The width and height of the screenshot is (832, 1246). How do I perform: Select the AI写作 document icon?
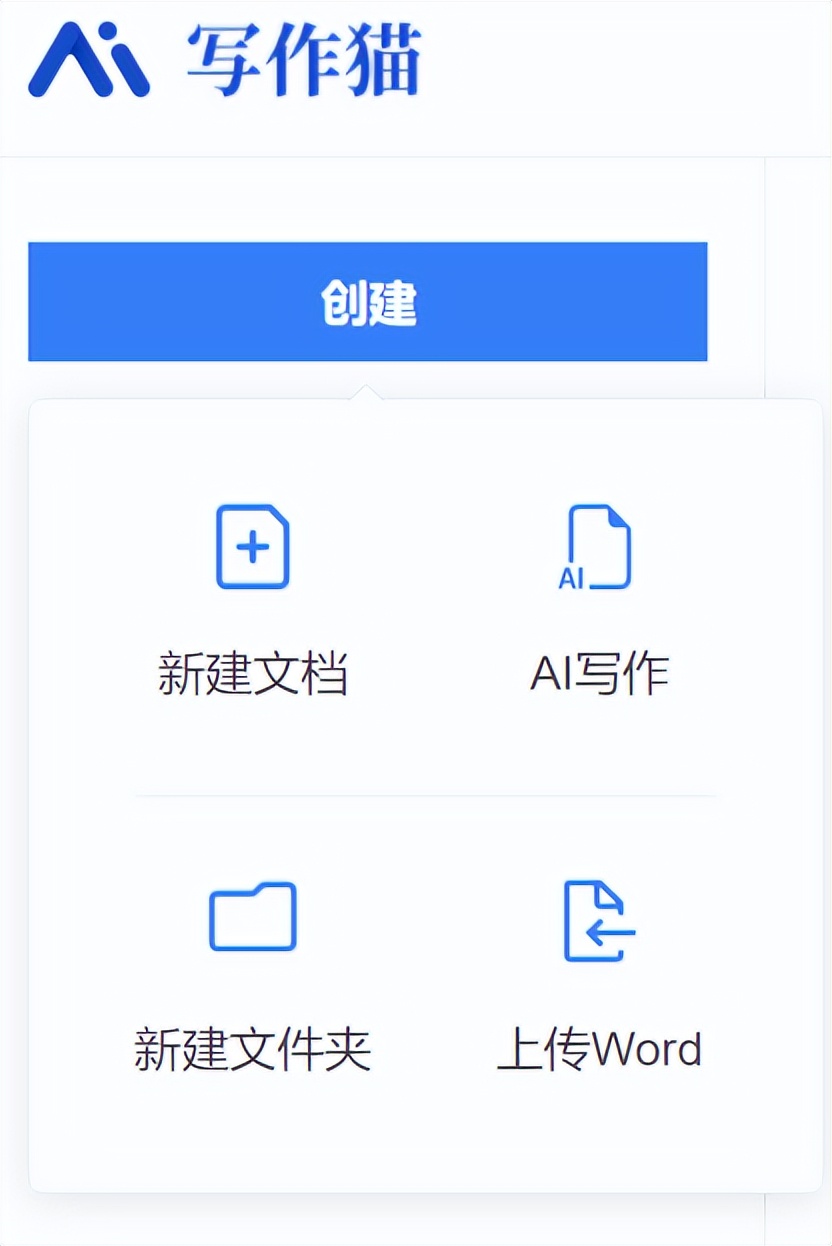click(x=598, y=548)
